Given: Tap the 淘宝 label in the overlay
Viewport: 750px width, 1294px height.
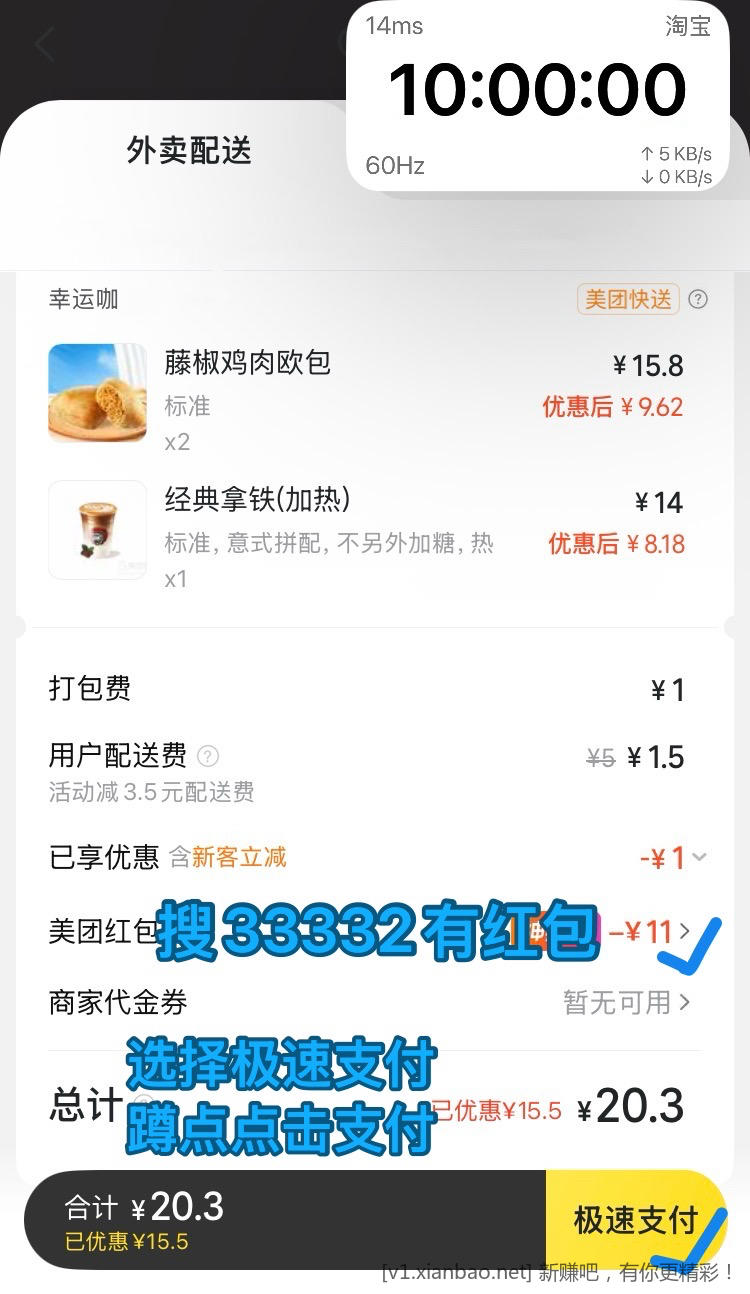Looking at the screenshot, I should click(687, 27).
